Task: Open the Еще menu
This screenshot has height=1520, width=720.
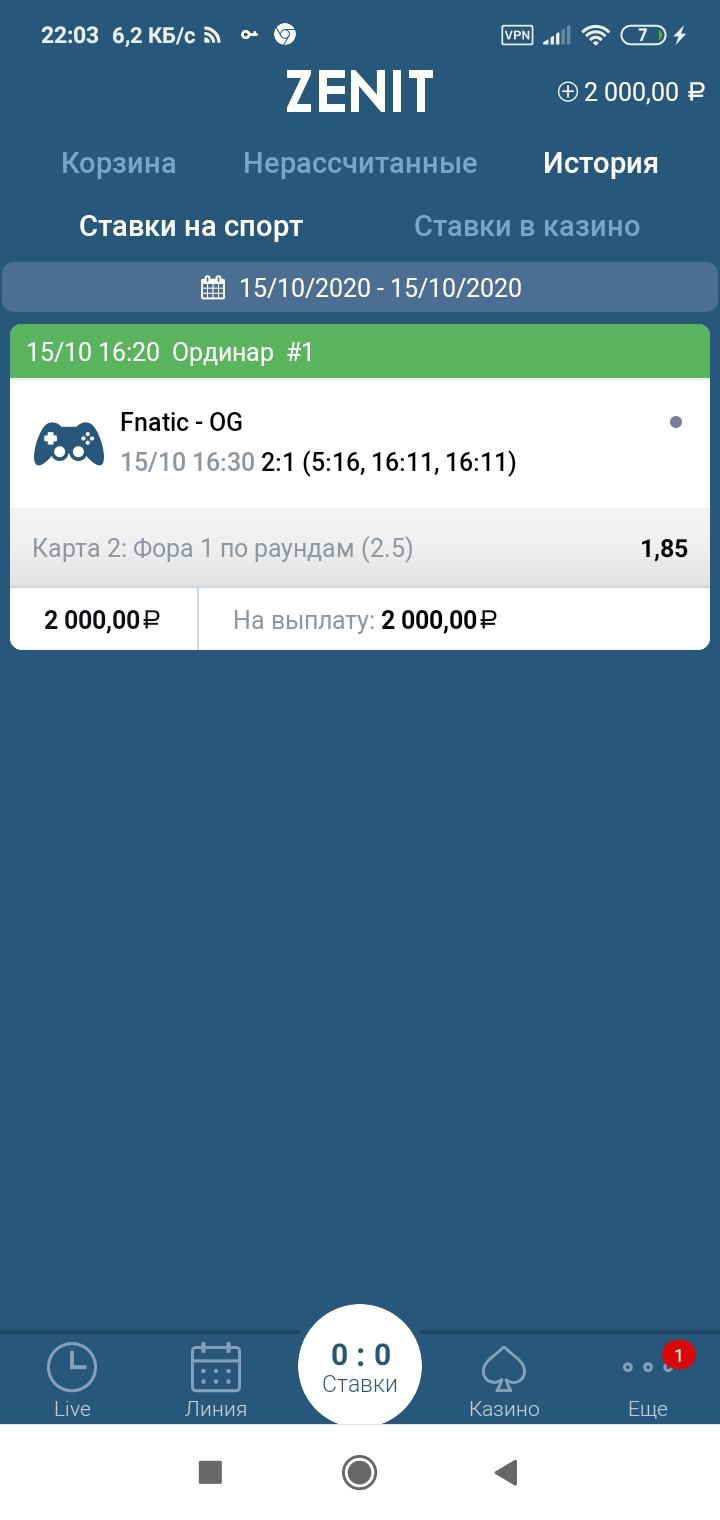Action: 648,1380
